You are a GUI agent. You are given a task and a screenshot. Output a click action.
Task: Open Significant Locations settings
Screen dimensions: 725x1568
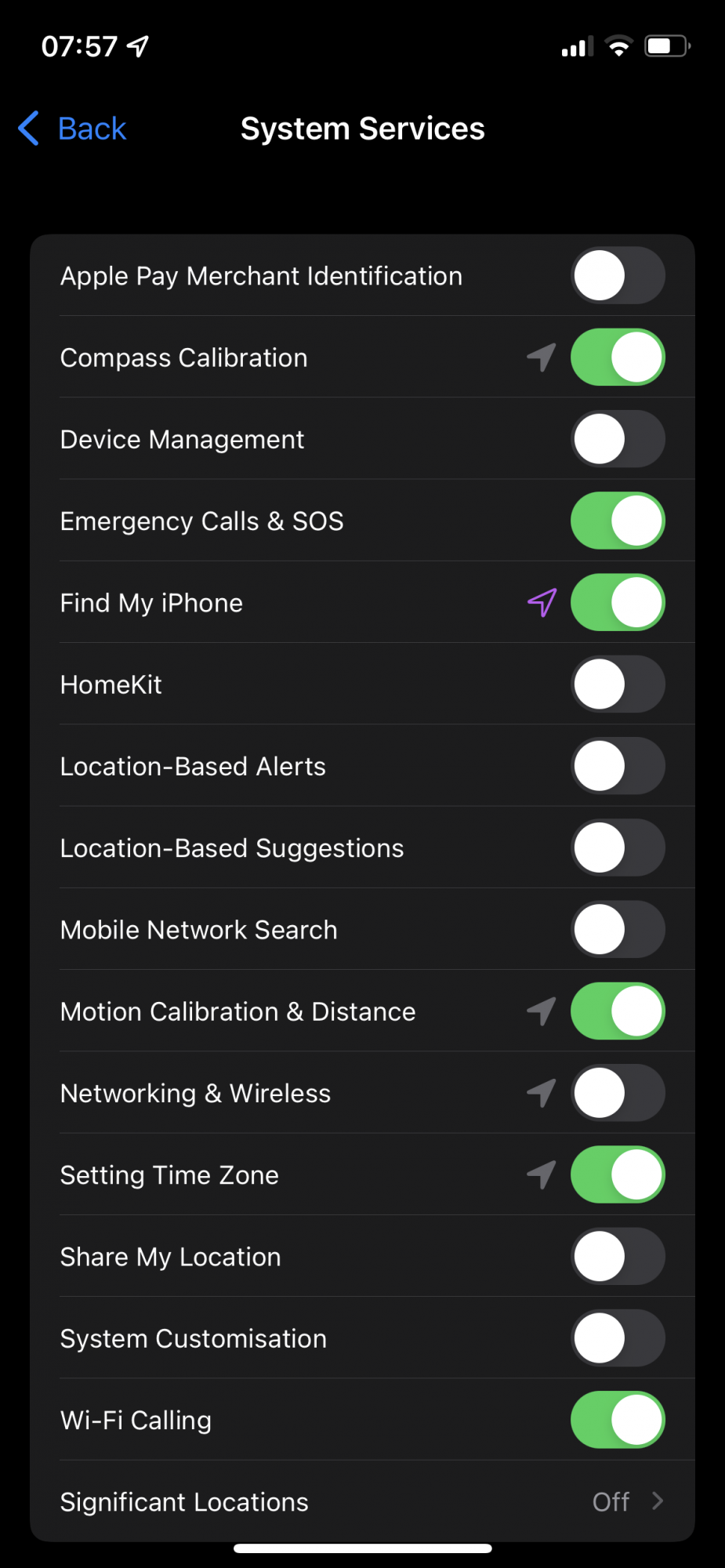pyautogui.click(x=362, y=1501)
